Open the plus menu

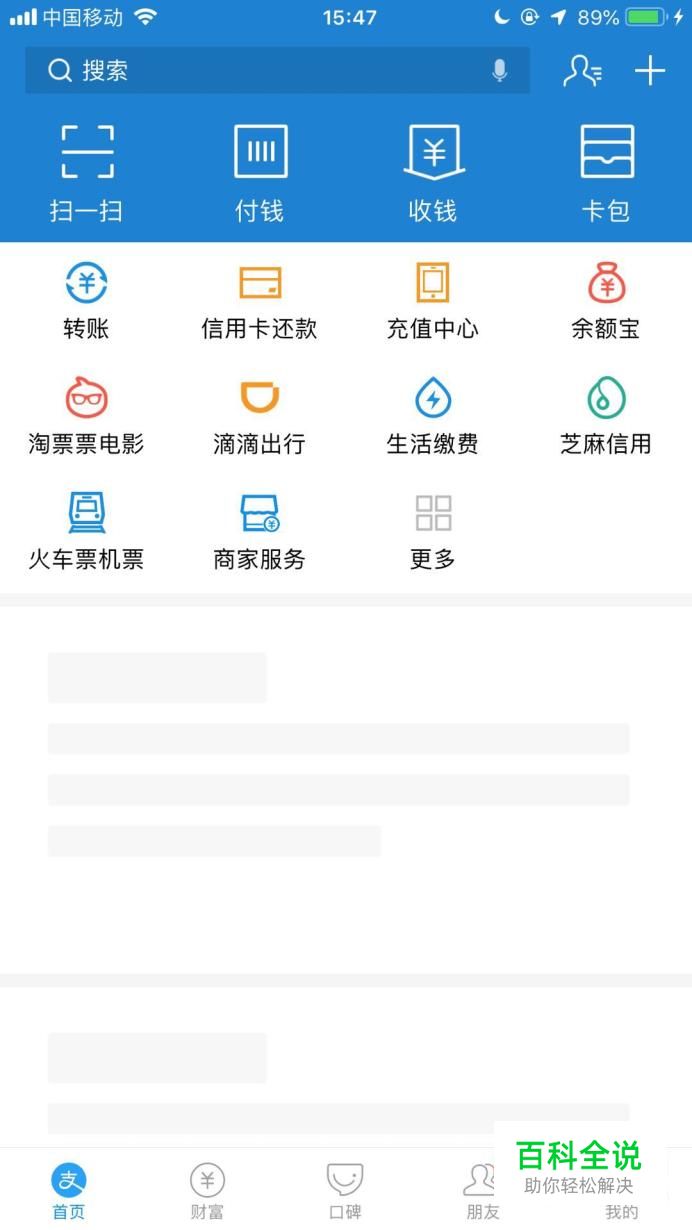[x=650, y=71]
